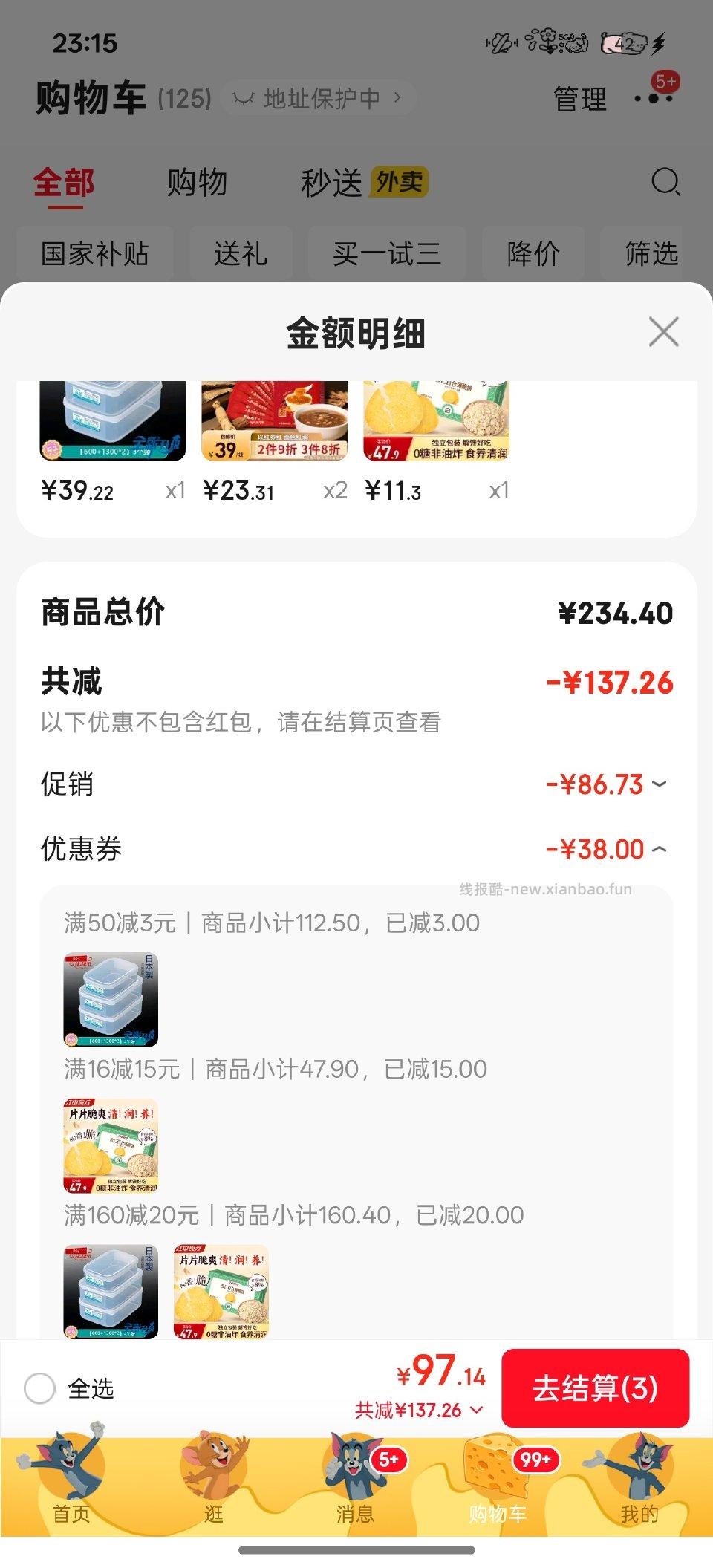Open the three-dot more options icon
This screenshot has height=1568, width=713.
pyautogui.click(x=654, y=97)
